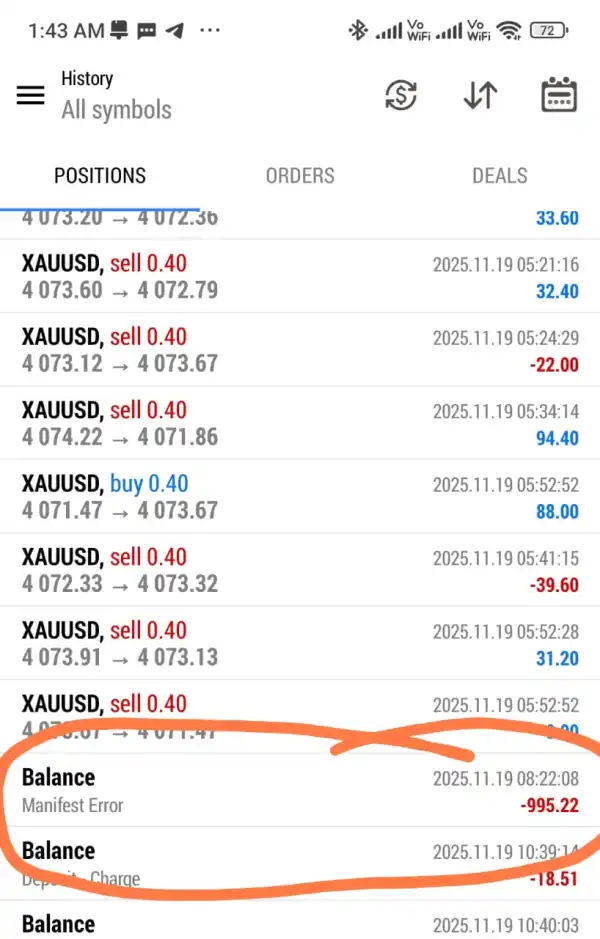Open the symbol filter icon
Image resolution: width=600 pixels, height=939 pixels.
[x=401, y=95]
